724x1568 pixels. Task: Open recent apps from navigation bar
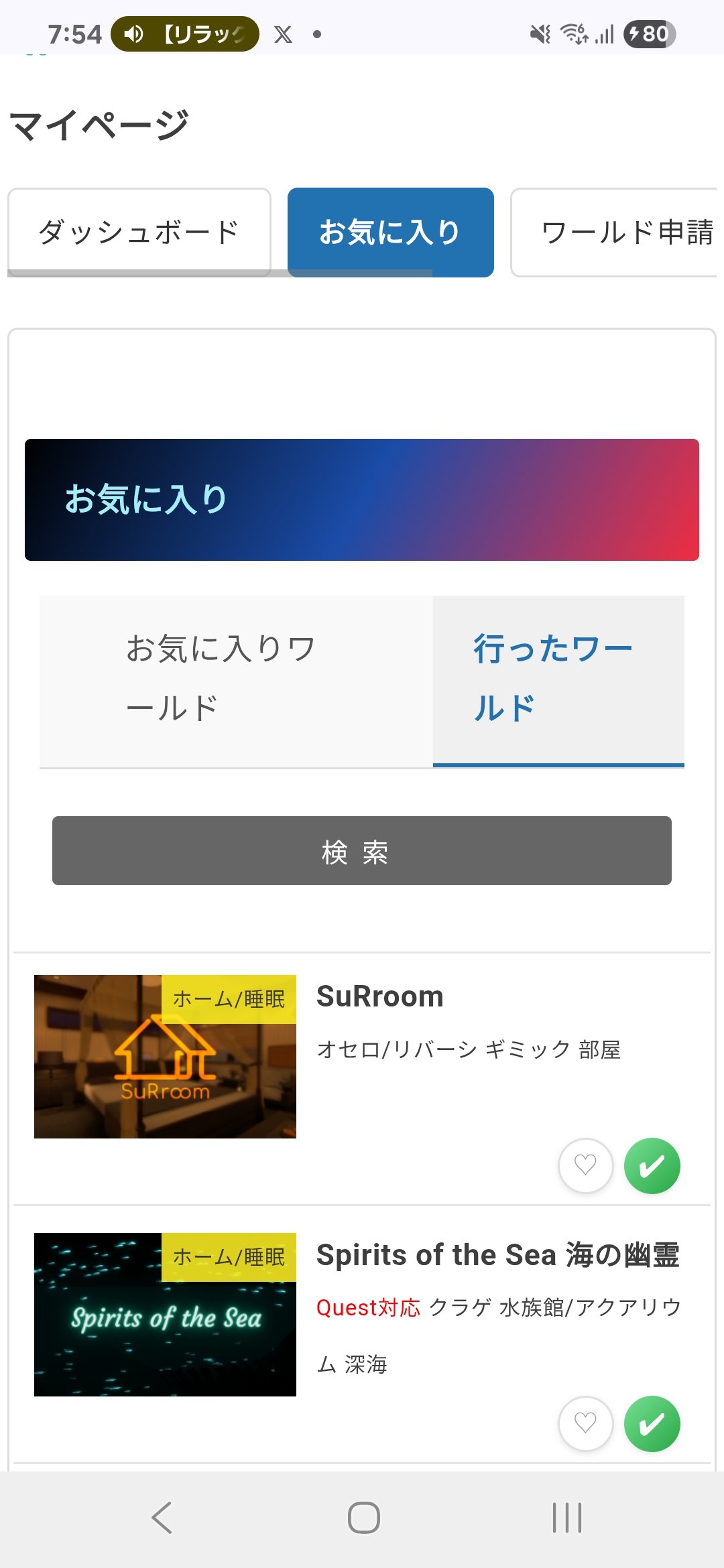tap(566, 1518)
